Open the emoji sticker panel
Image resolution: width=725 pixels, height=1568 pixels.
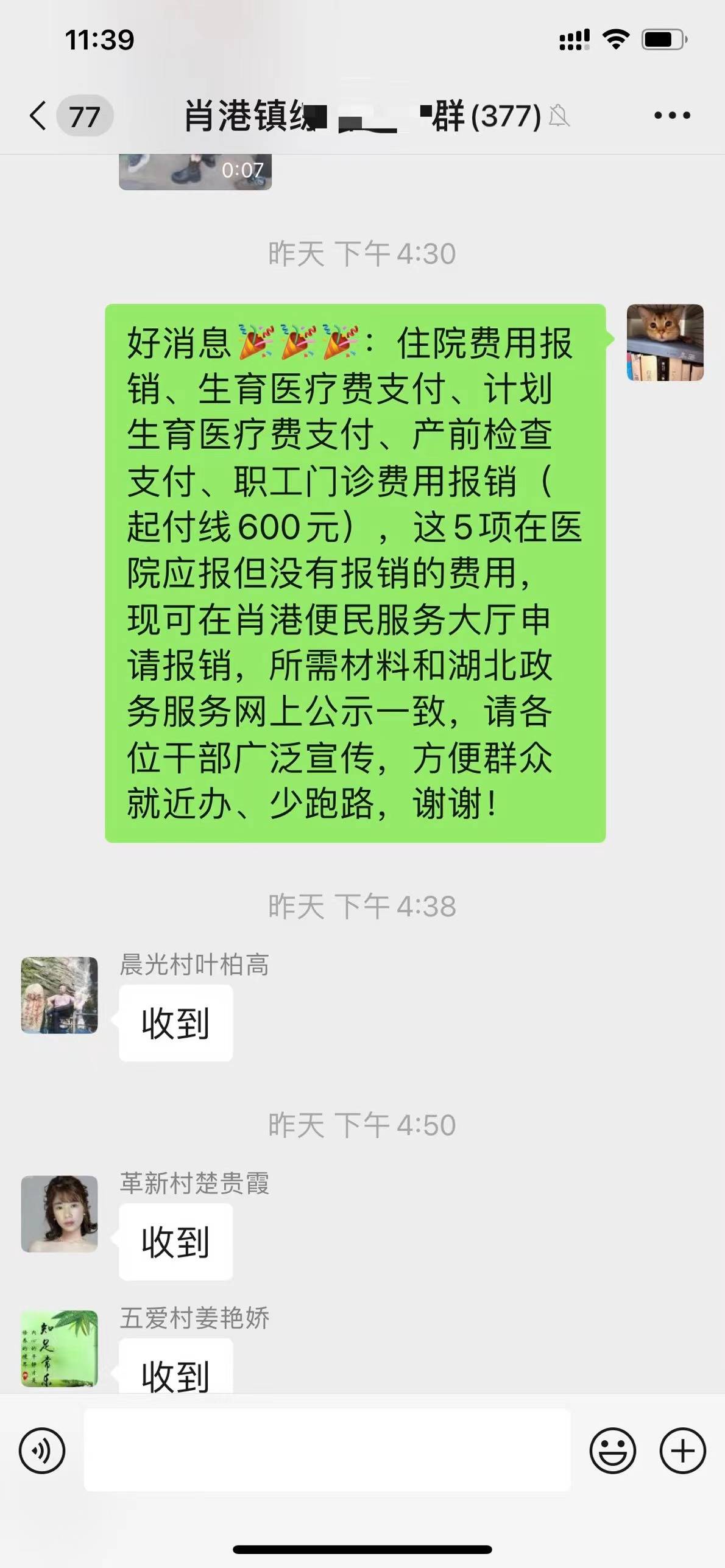612,1450
